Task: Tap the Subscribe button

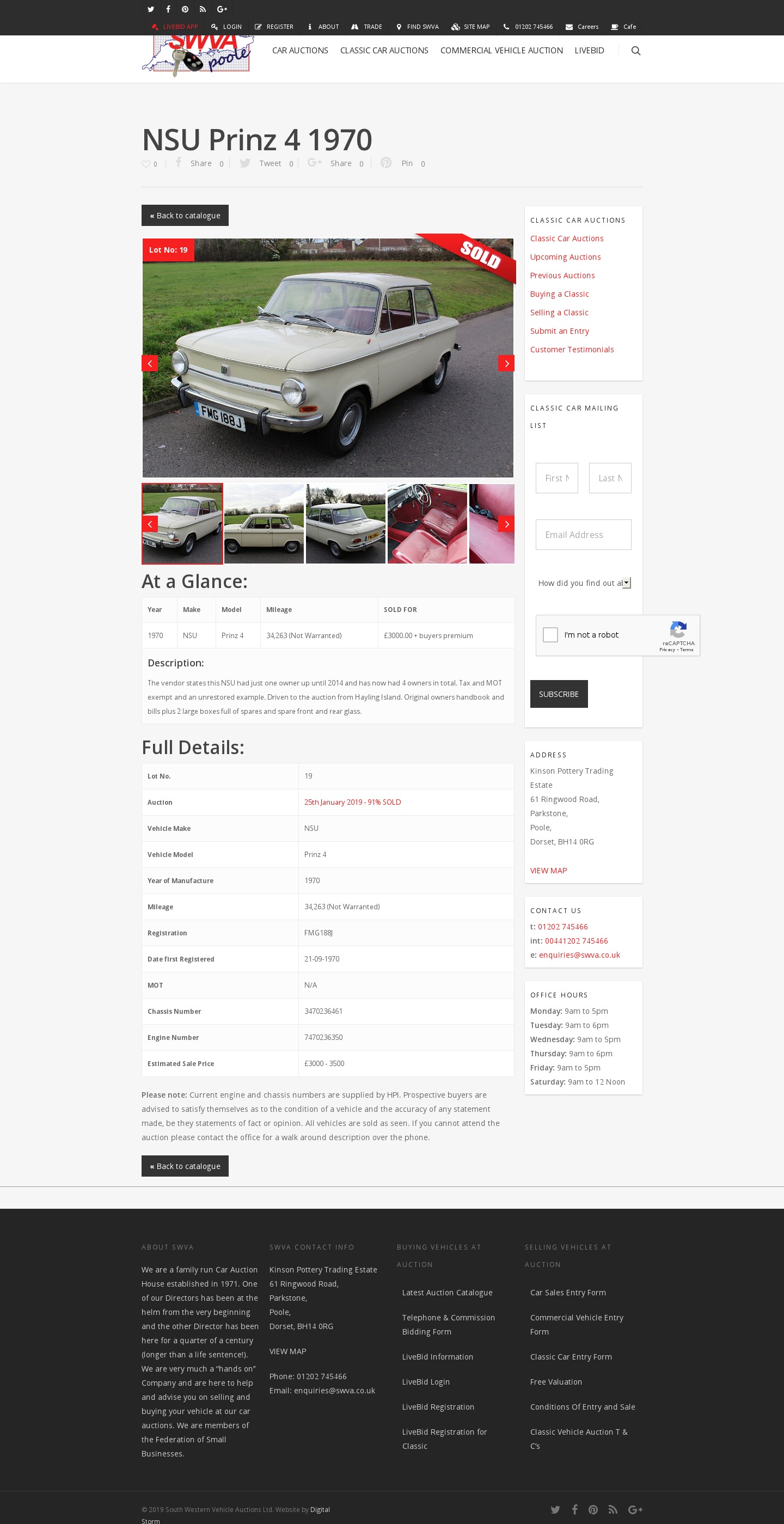Action: 559,694
